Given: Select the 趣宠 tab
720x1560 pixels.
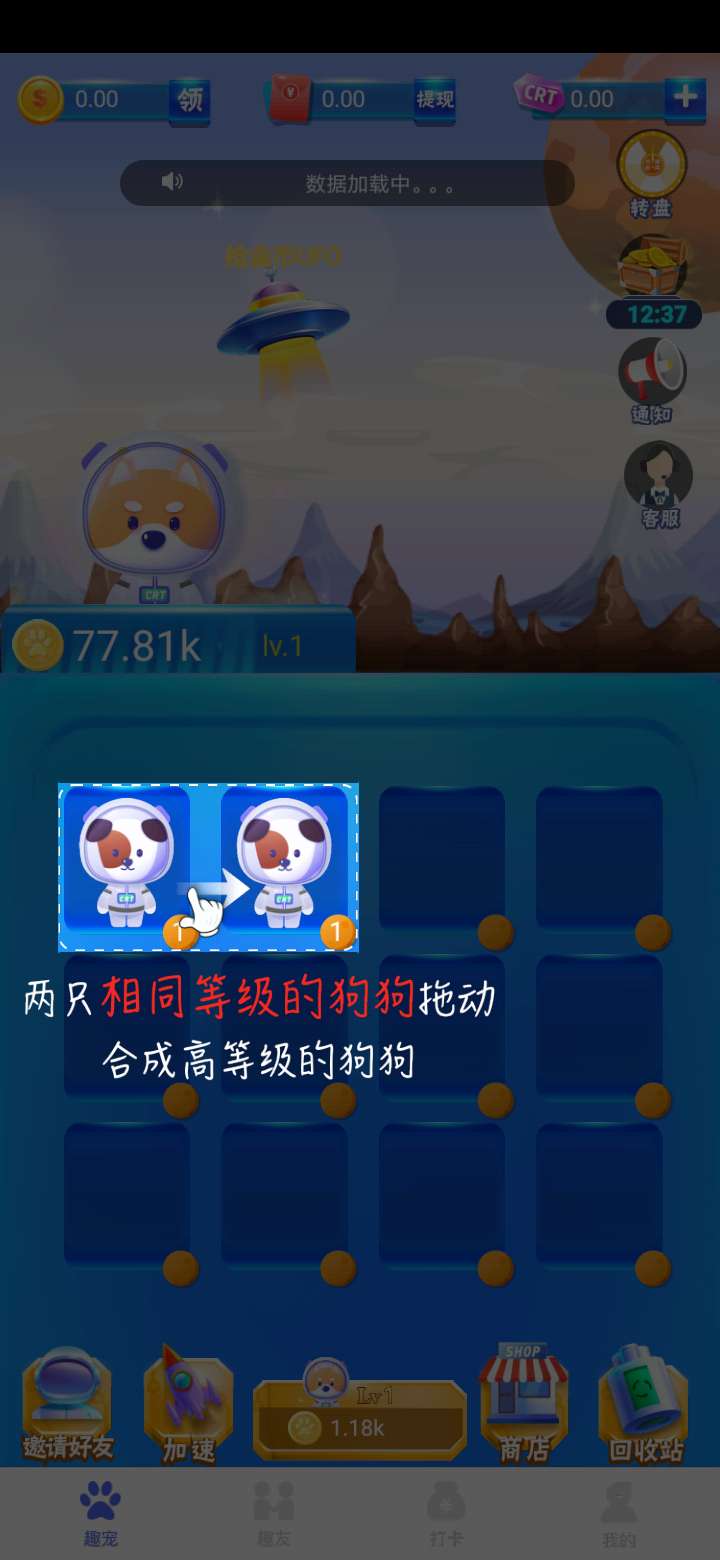Looking at the screenshot, I should 100,1514.
